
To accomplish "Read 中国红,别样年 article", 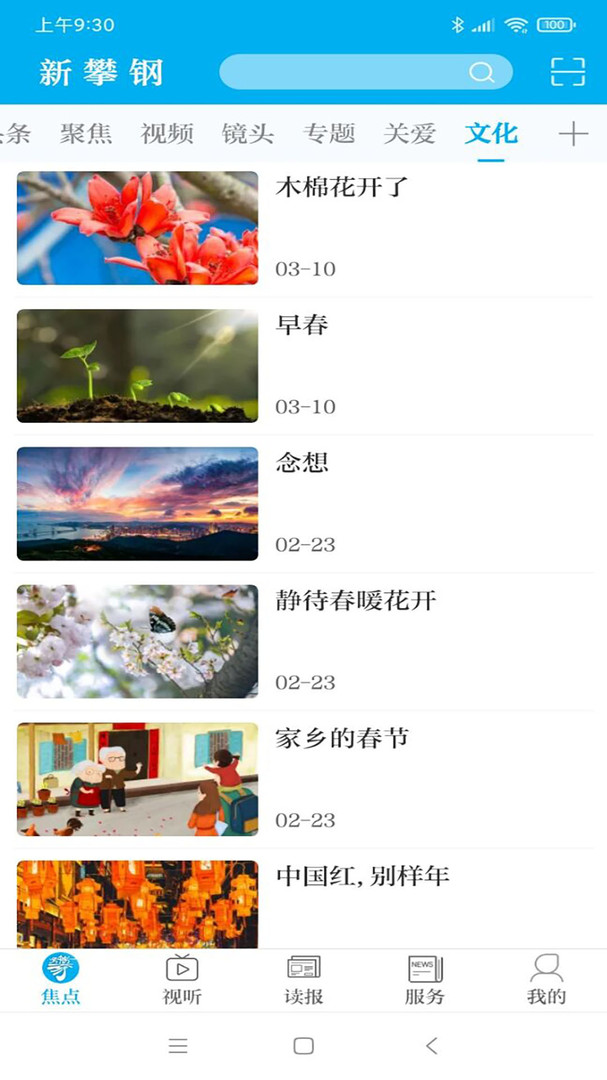I will coord(362,877).
